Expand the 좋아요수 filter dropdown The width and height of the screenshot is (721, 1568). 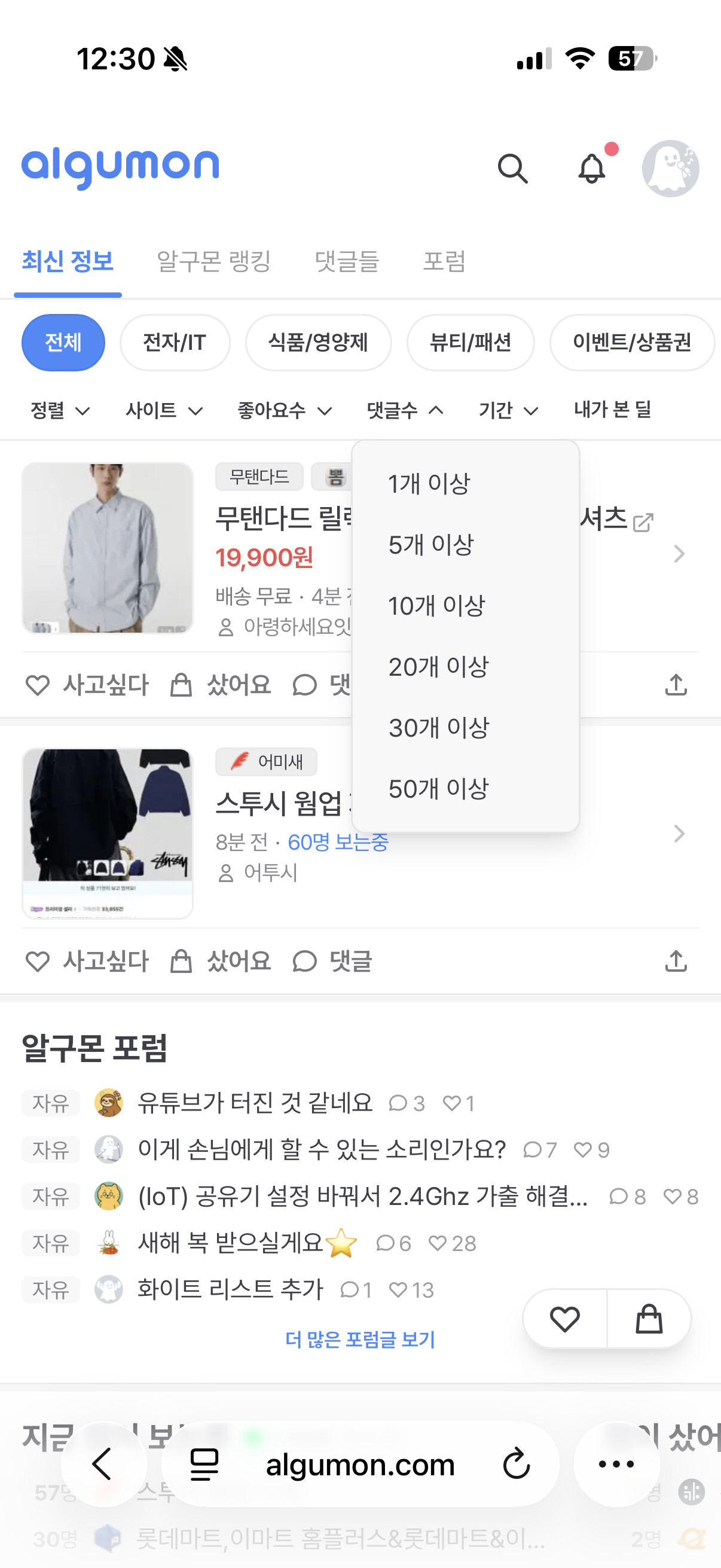(284, 411)
